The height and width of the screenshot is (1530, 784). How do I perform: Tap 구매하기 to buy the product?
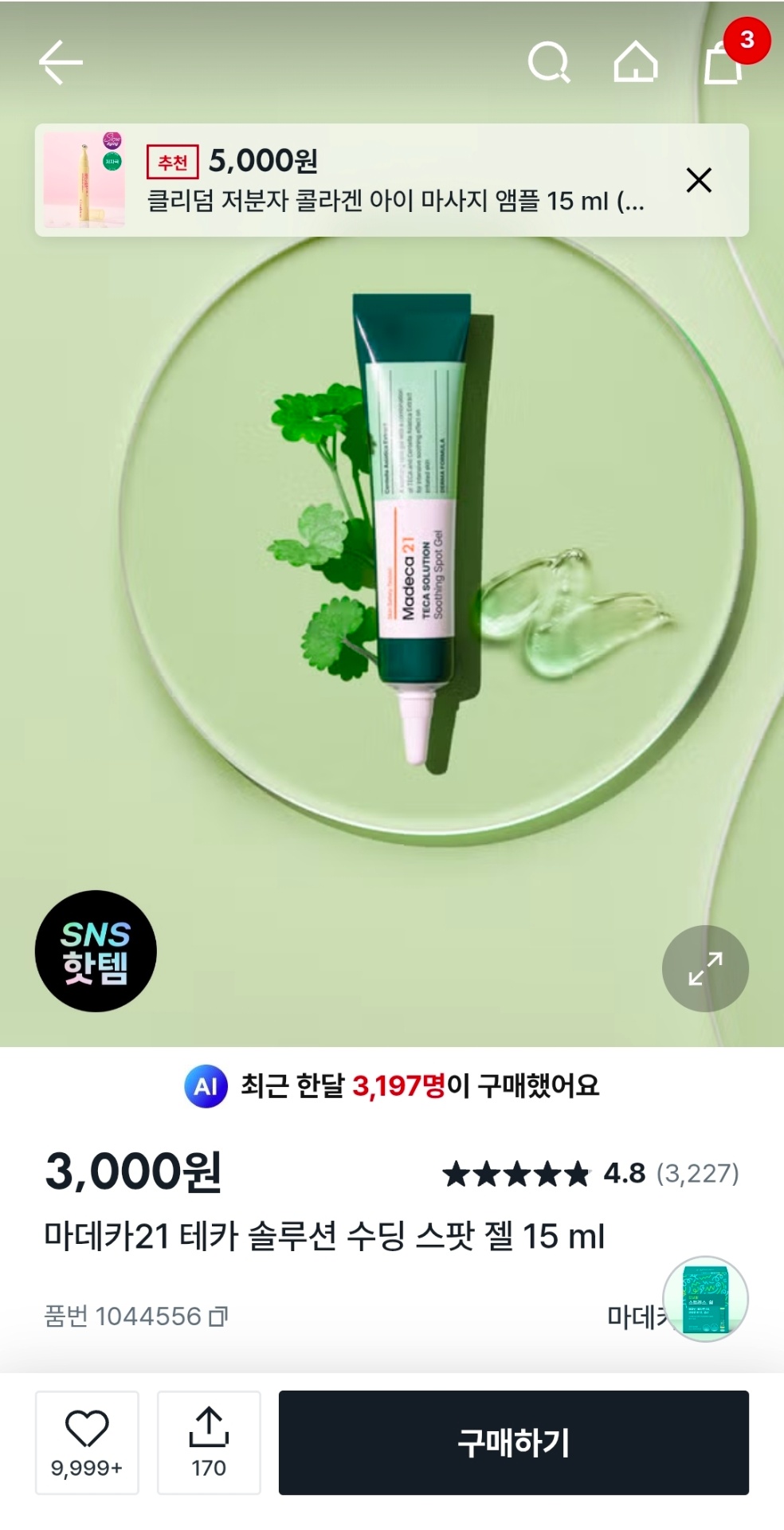[513, 1442]
